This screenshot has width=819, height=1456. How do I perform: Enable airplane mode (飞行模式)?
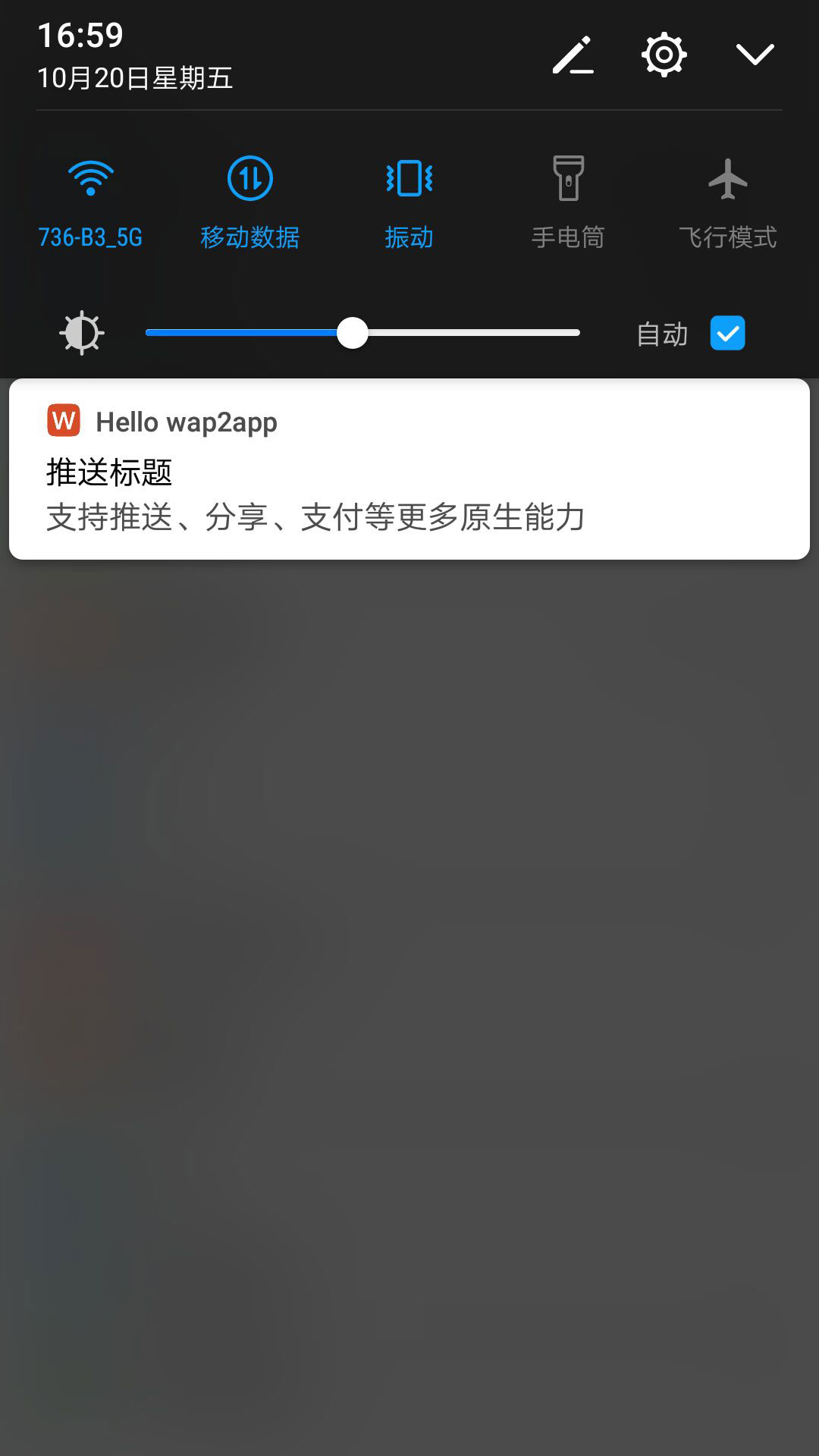(x=727, y=180)
